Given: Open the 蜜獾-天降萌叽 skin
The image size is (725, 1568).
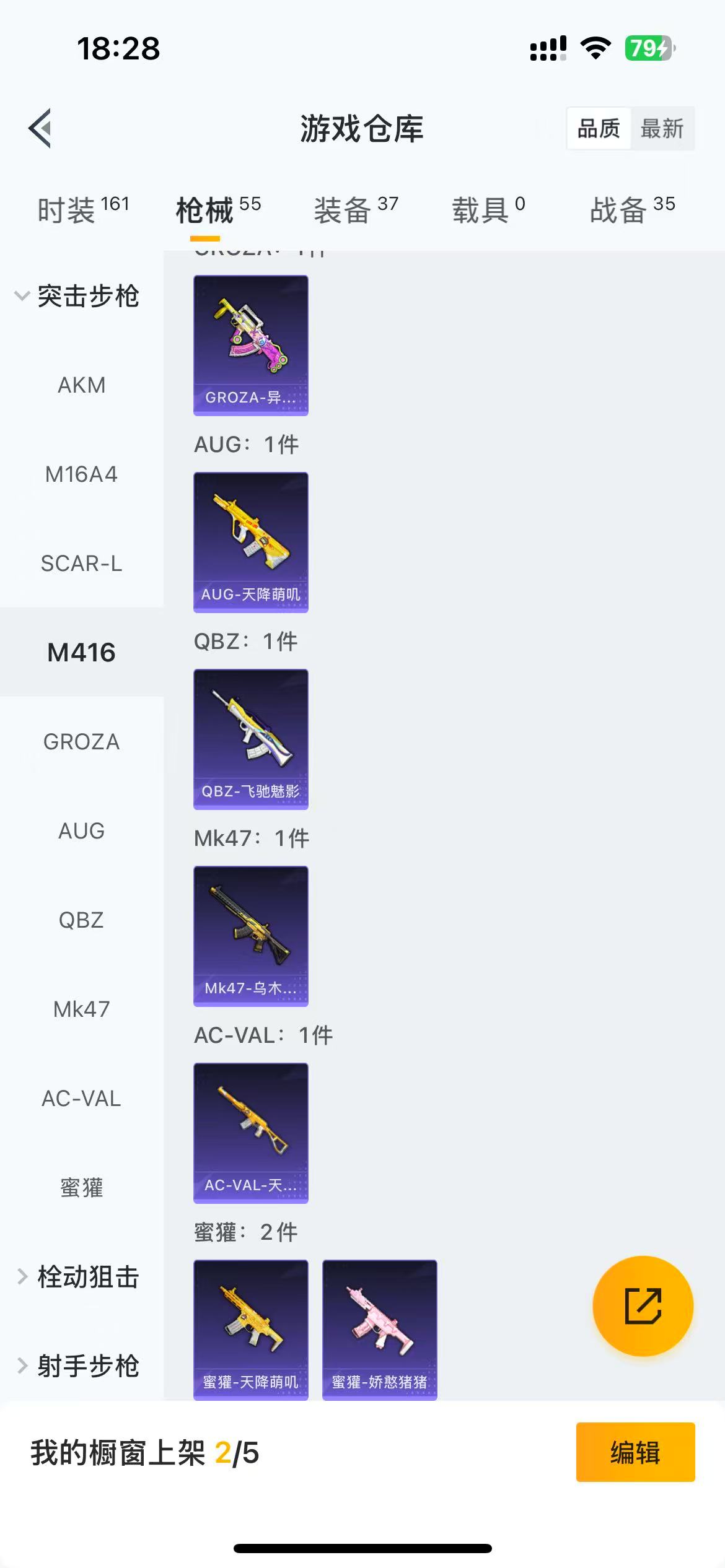Looking at the screenshot, I should pyautogui.click(x=251, y=1330).
